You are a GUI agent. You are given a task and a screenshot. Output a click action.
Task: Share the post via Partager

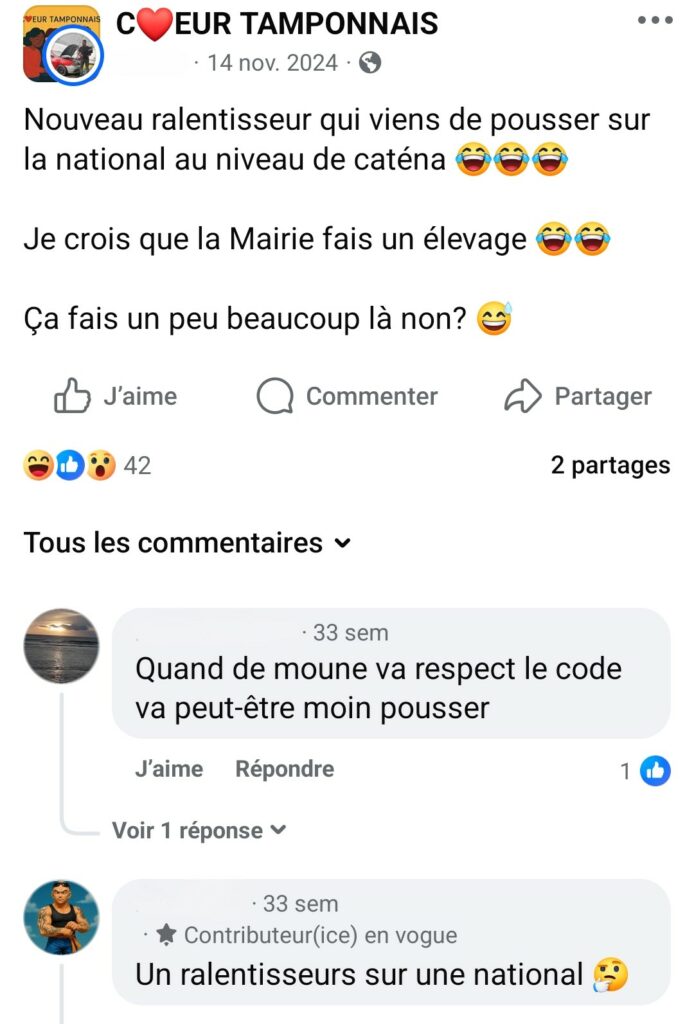tap(577, 397)
